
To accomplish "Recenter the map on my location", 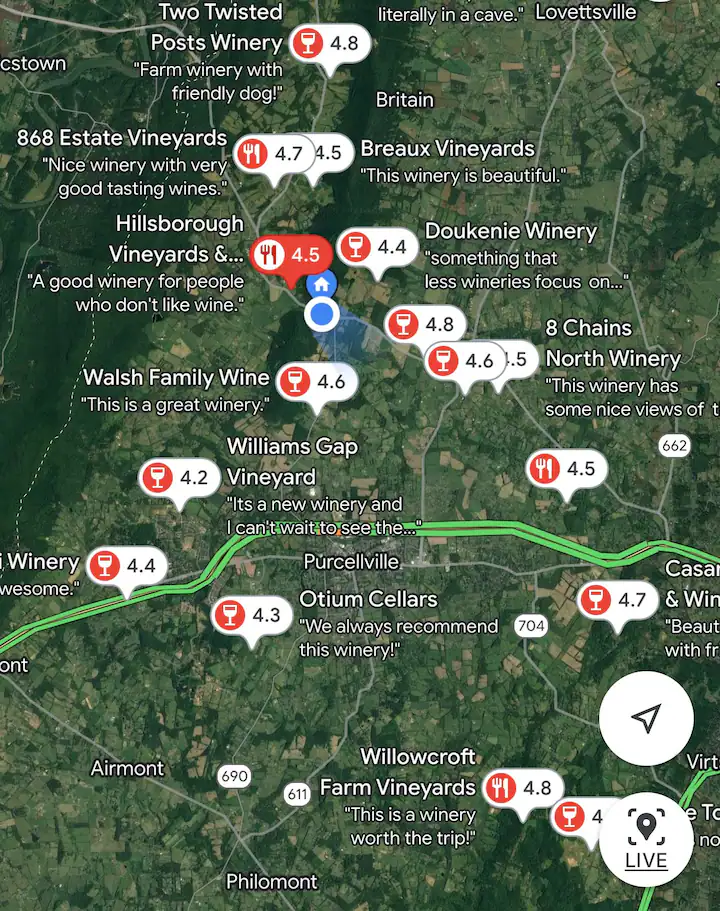I will tap(646, 718).
